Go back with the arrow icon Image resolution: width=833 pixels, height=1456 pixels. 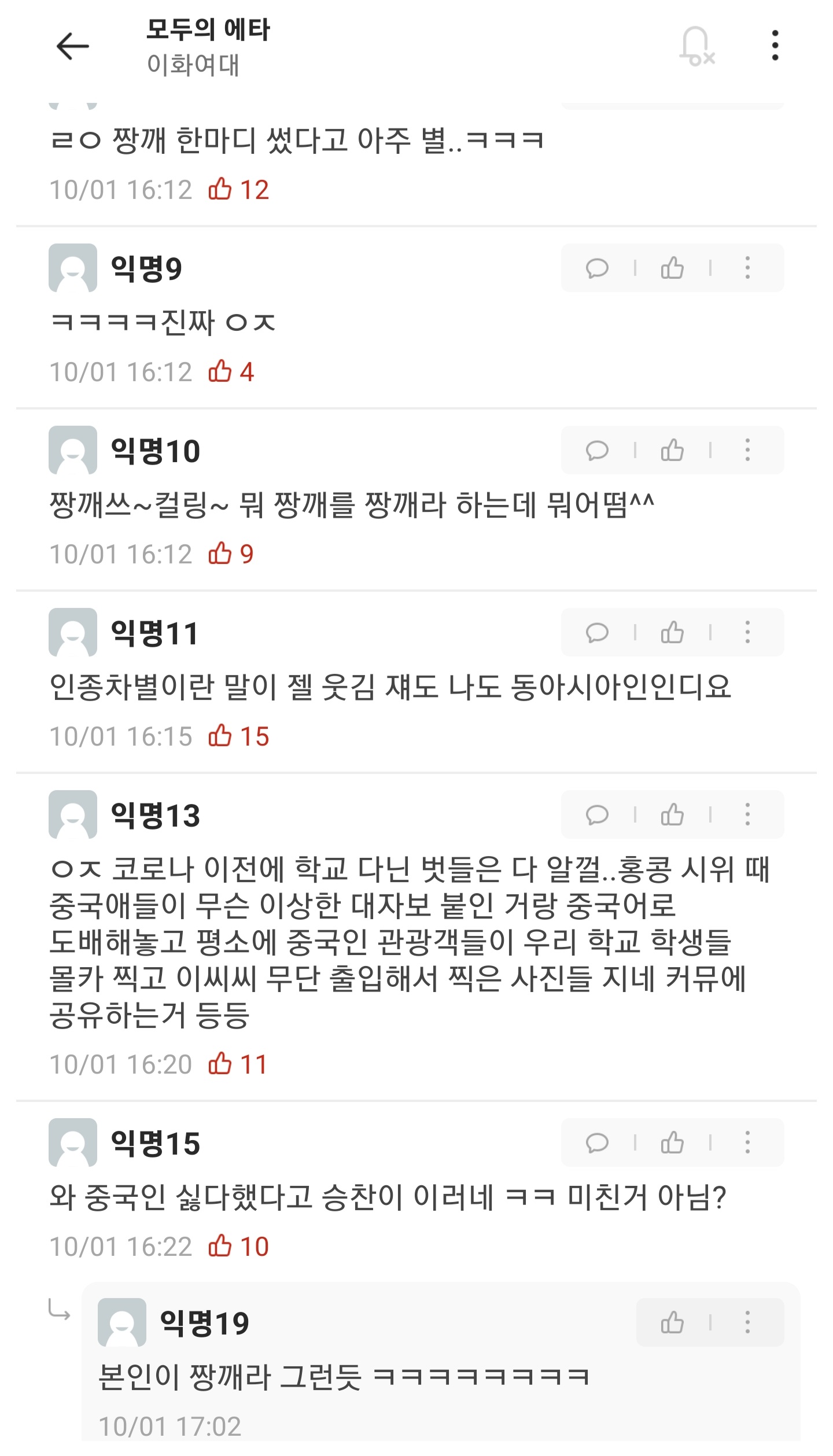[73, 46]
